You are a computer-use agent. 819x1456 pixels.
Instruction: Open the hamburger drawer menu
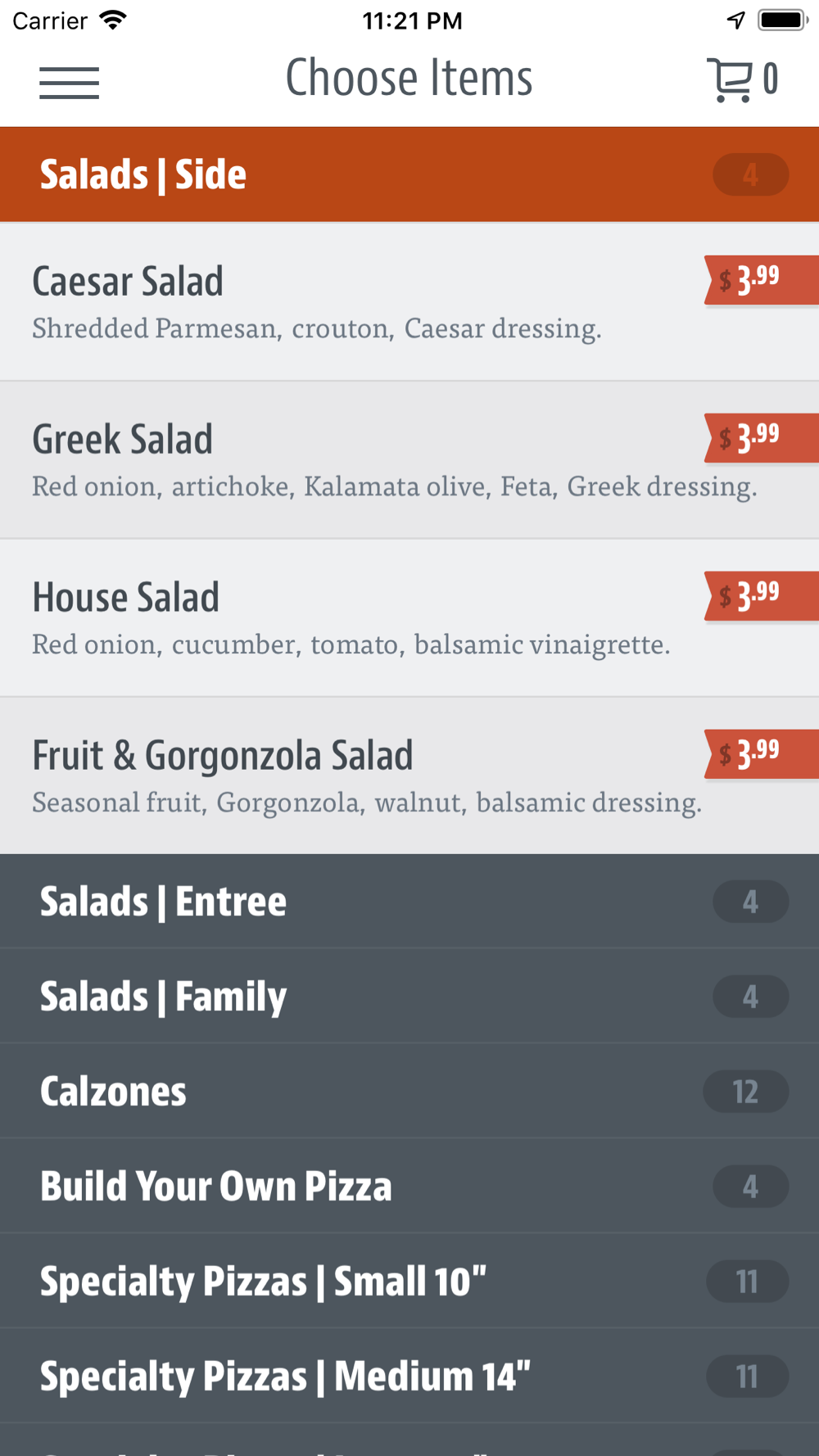point(69,83)
